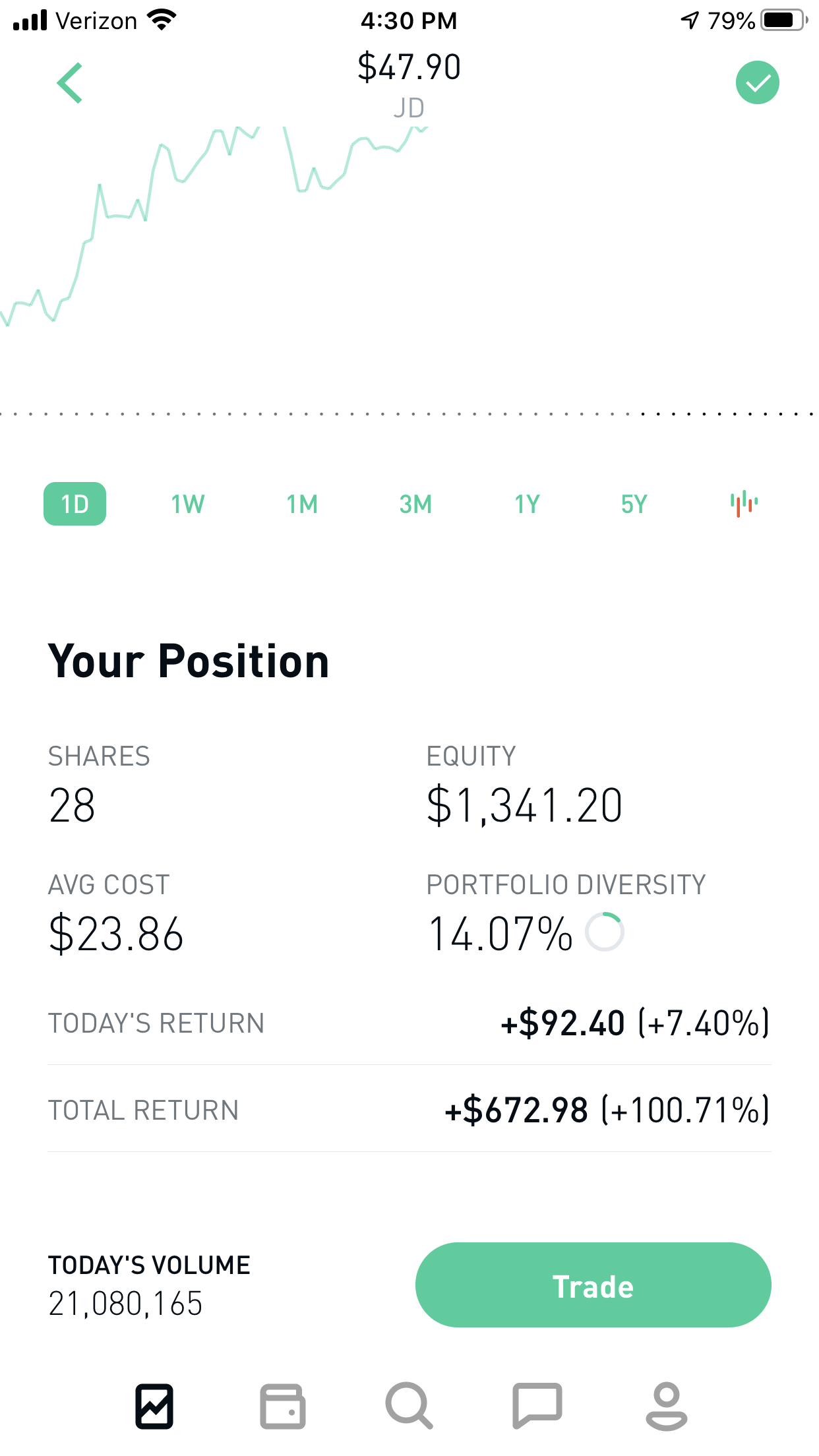Viewport: 819px width, 1456px height.
Task: Switch chart to 1W range
Action: (x=188, y=504)
